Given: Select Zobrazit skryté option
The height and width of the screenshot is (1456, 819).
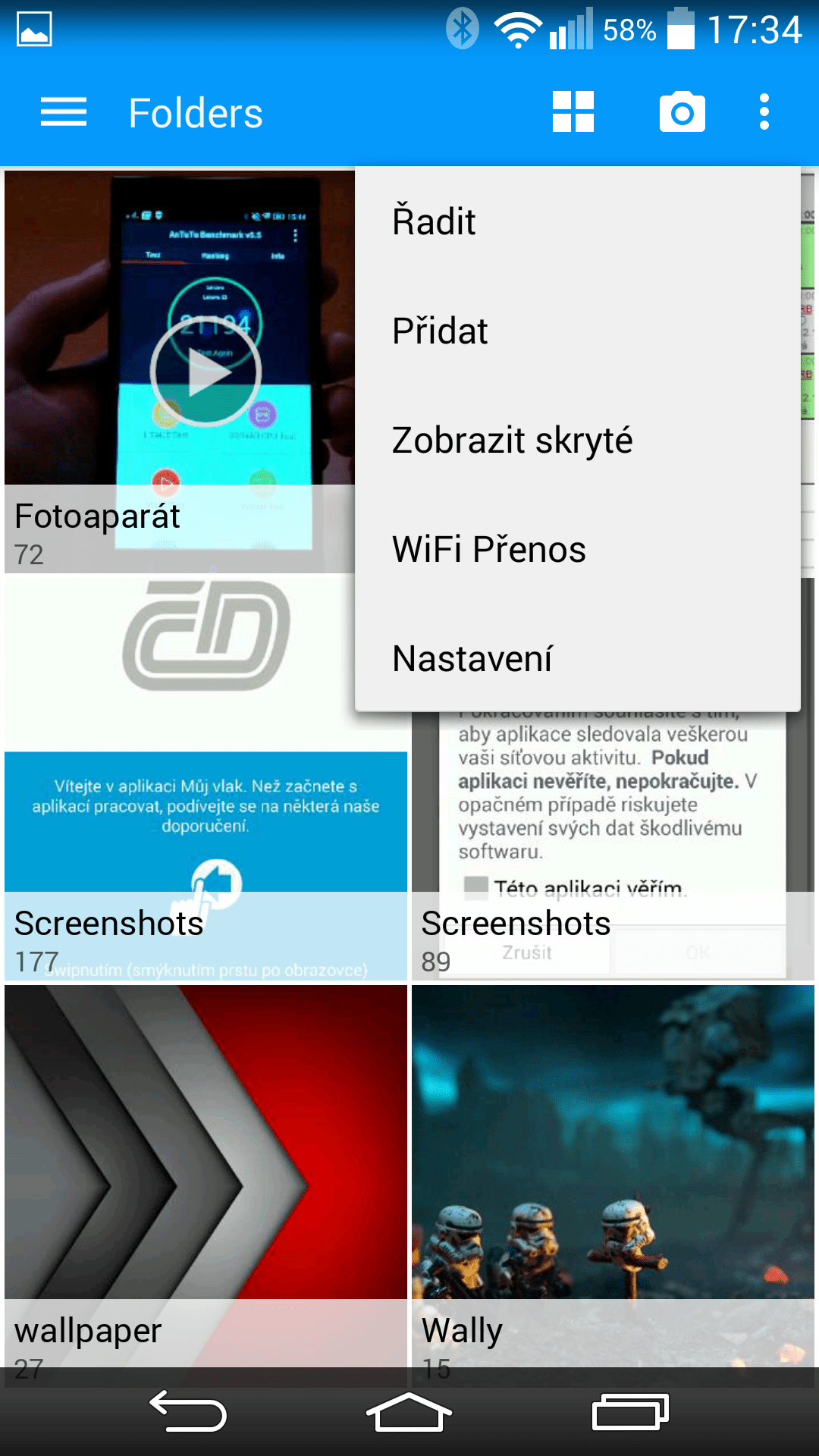Looking at the screenshot, I should [578, 440].
